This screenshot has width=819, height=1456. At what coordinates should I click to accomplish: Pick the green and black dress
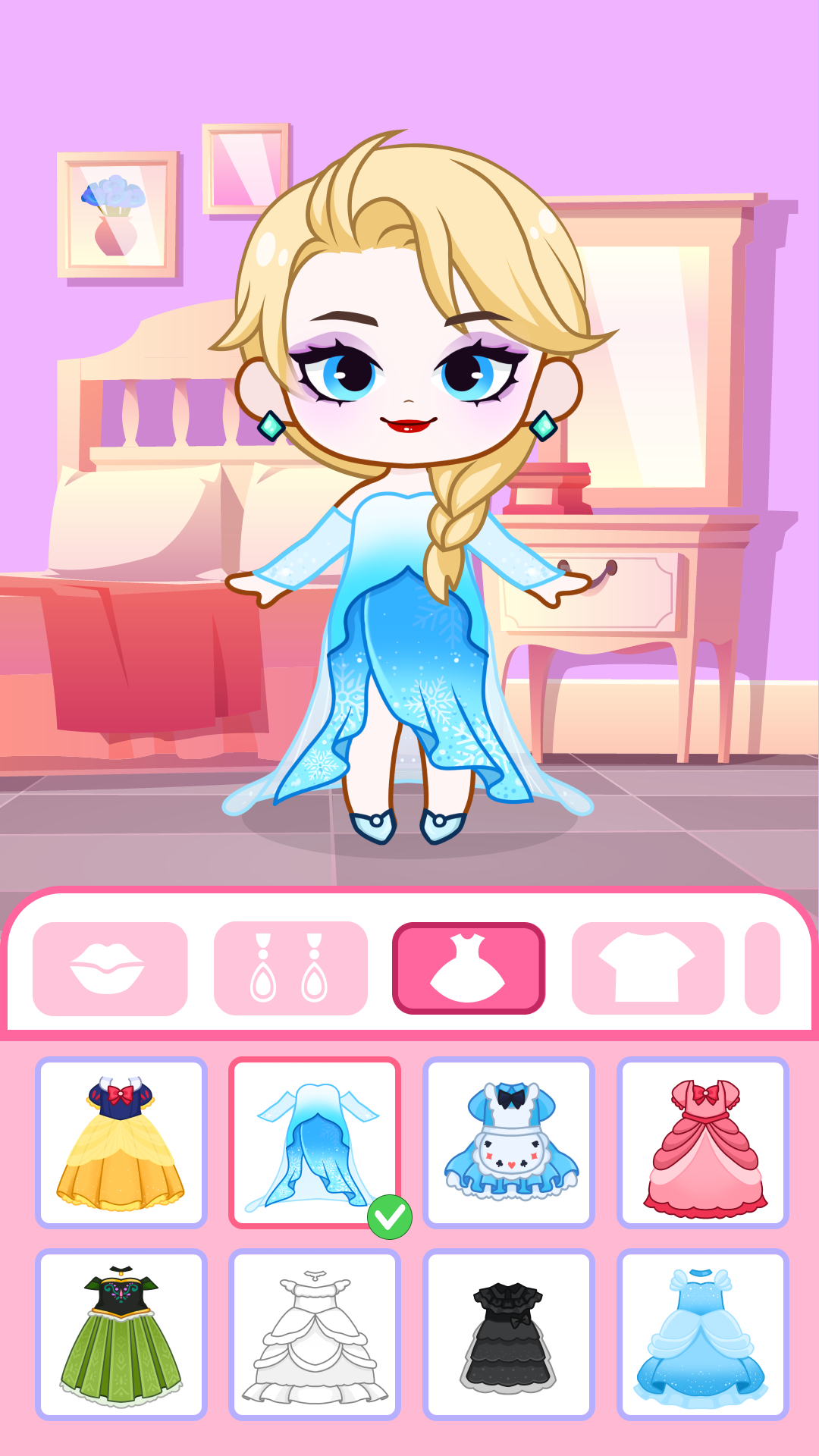tap(121, 1335)
